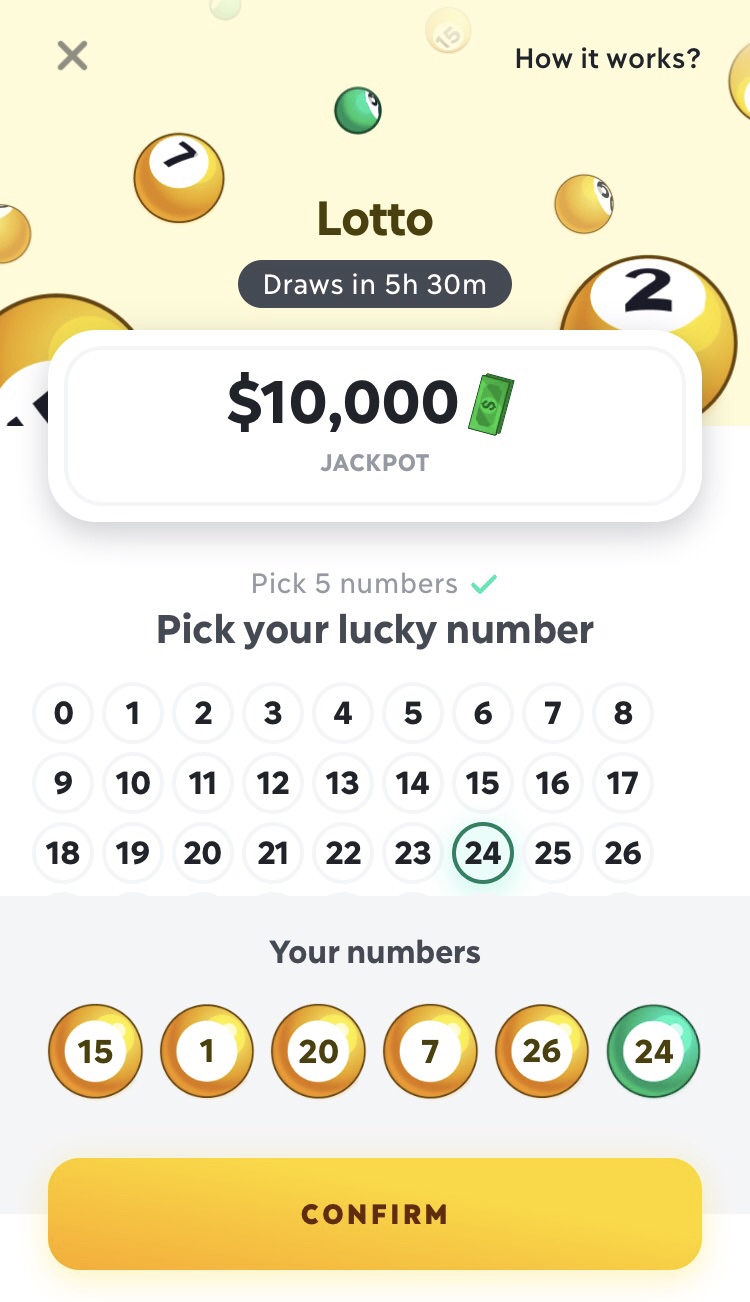Remove ball 20 from Your numbers
The image size is (750, 1302).
(x=319, y=1052)
